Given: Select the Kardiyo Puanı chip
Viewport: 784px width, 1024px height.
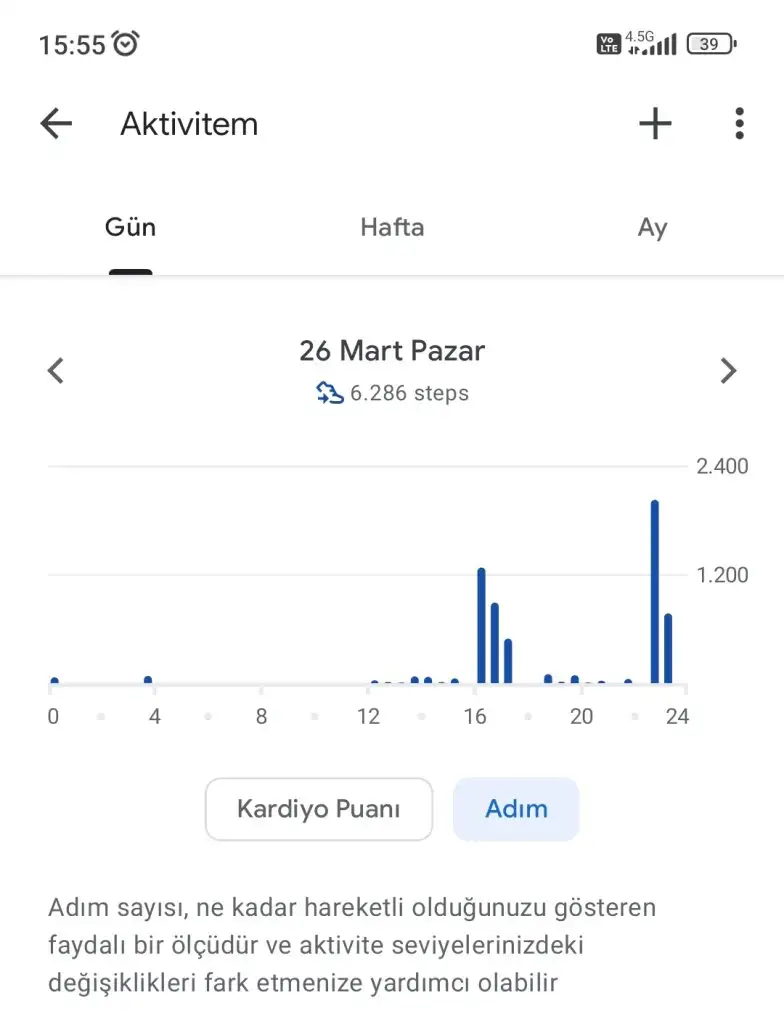Looking at the screenshot, I should [318, 809].
